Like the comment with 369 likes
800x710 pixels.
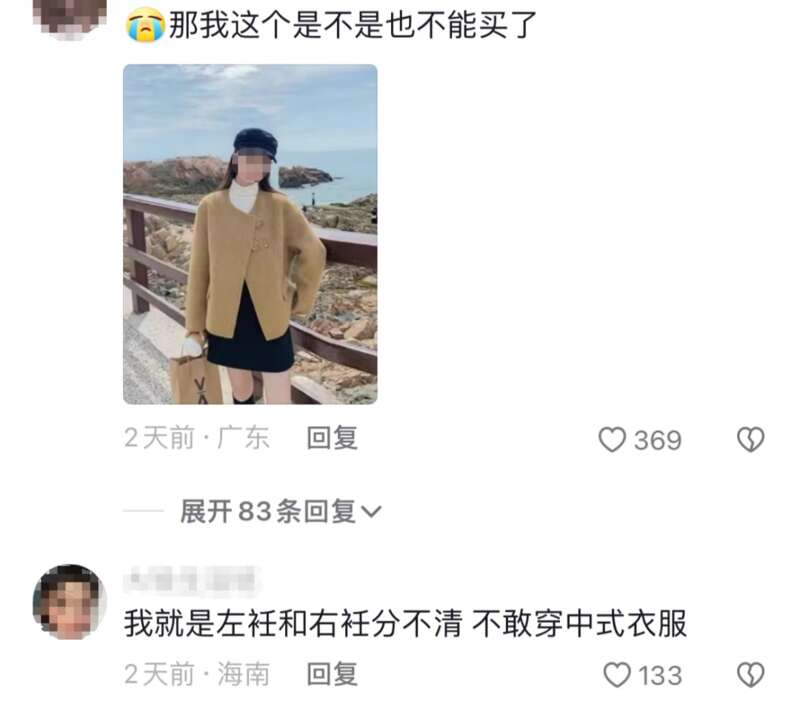click(x=612, y=440)
